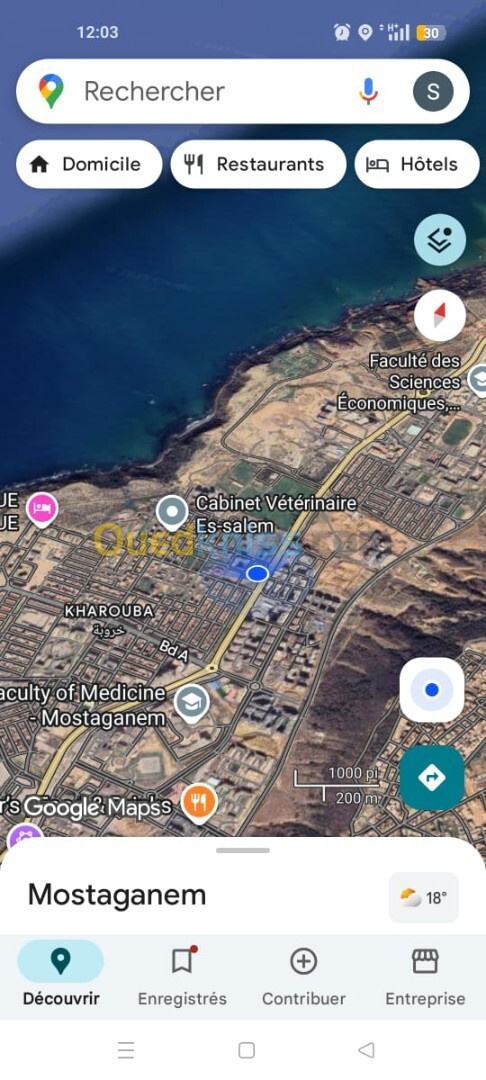
Task: Open the directions floating button
Action: (x=432, y=777)
